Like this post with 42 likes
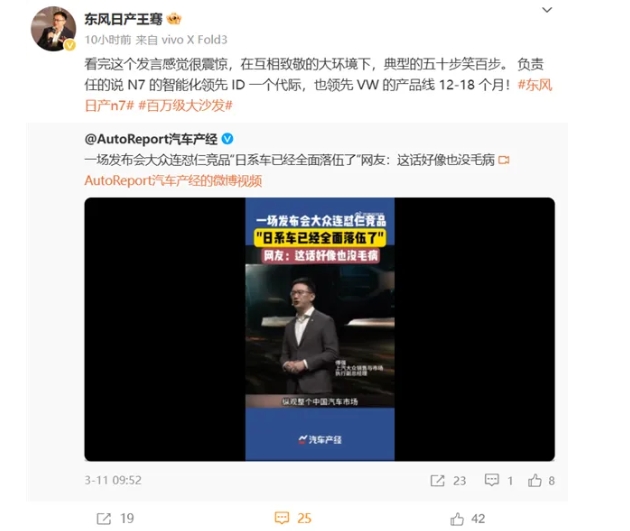Image resolution: width=630 pixels, height=531 pixels. point(467,517)
